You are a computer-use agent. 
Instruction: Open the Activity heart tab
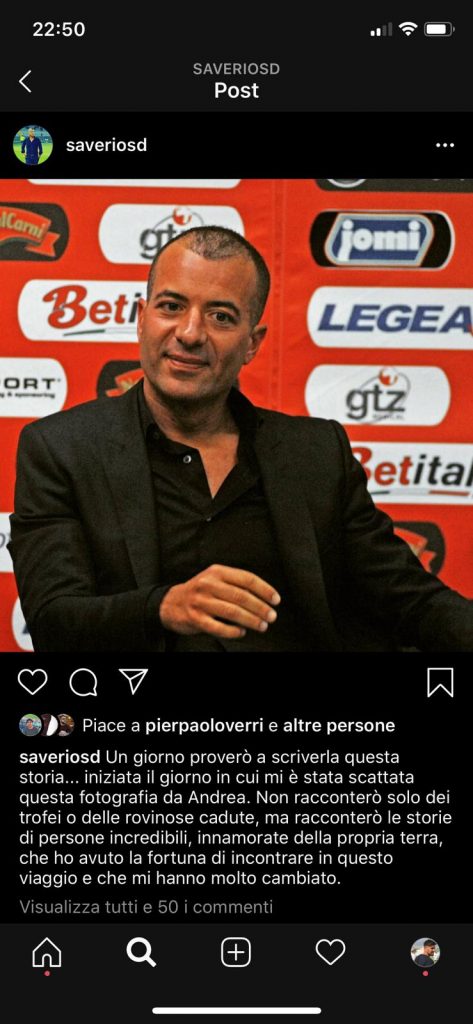tap(331, 953)
